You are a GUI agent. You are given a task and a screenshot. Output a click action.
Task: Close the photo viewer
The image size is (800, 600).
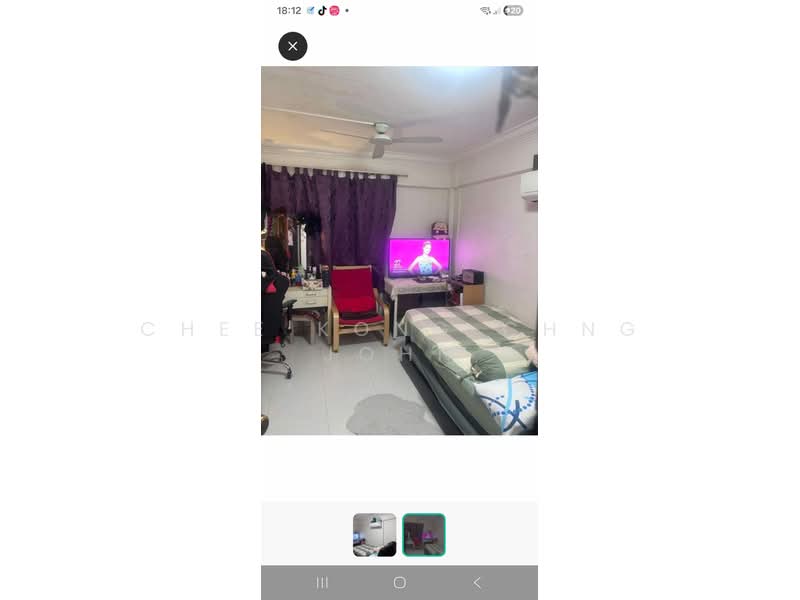[292, 46]
